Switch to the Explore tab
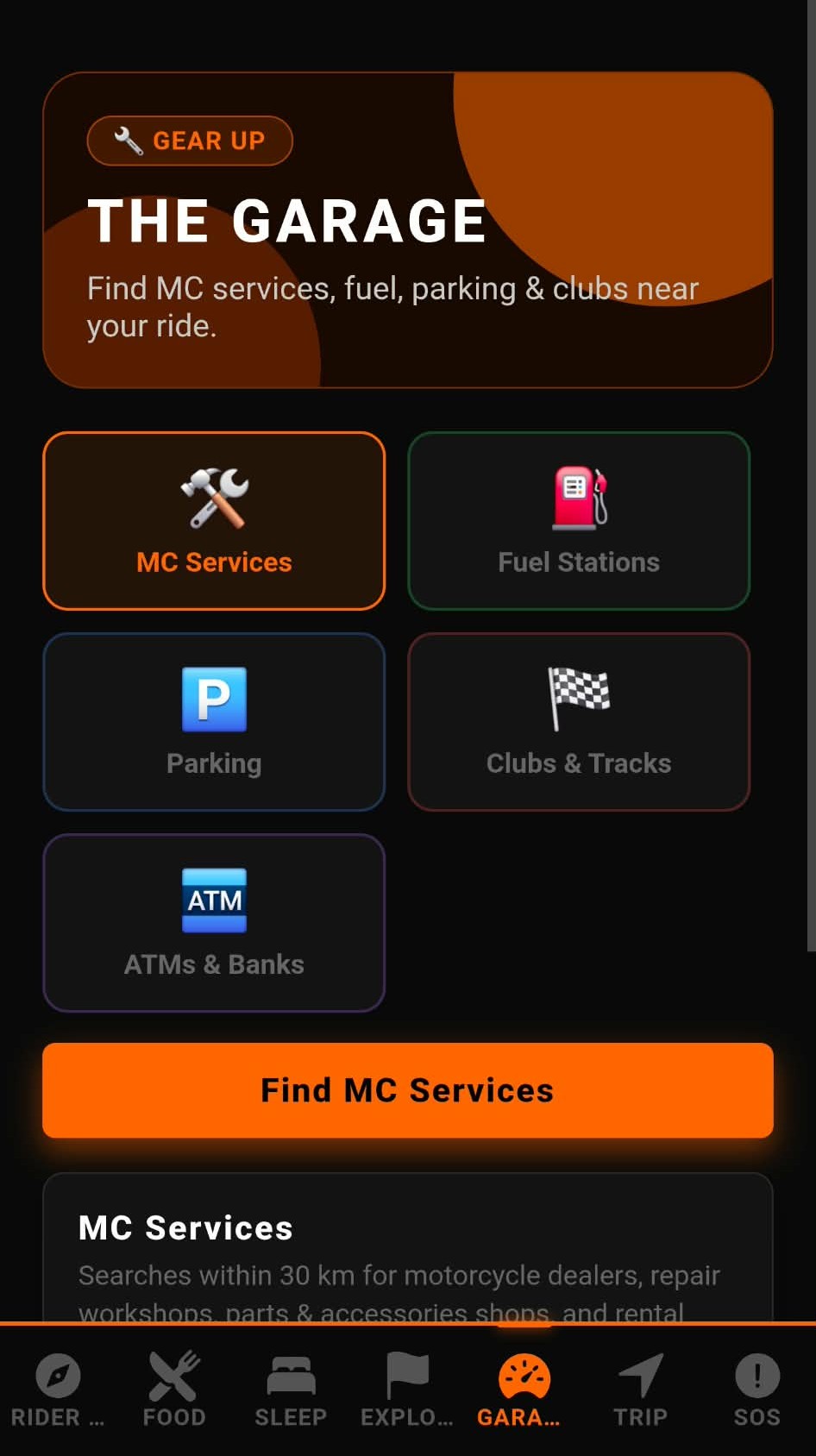This screenshot has height=1456, width=816. [x=407, y=1389]
